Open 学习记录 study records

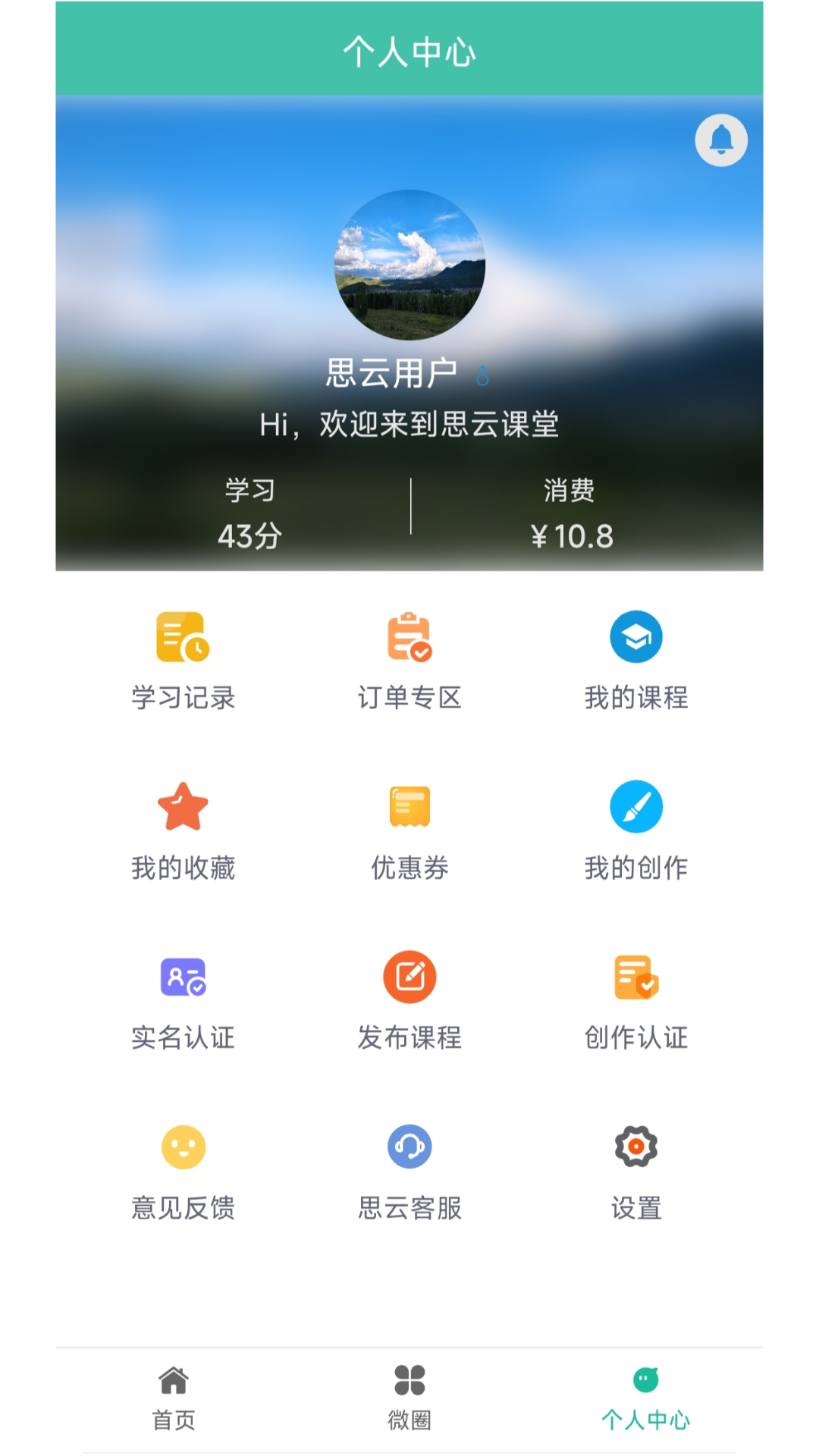pos(184,659)
